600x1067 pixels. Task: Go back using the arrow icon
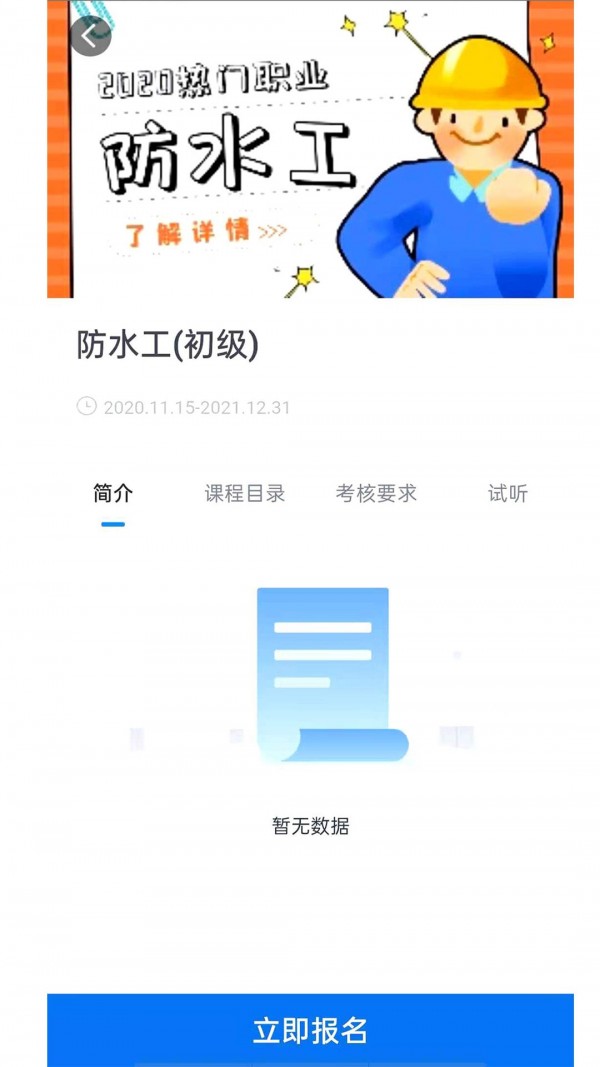click(x=90, y=37)
